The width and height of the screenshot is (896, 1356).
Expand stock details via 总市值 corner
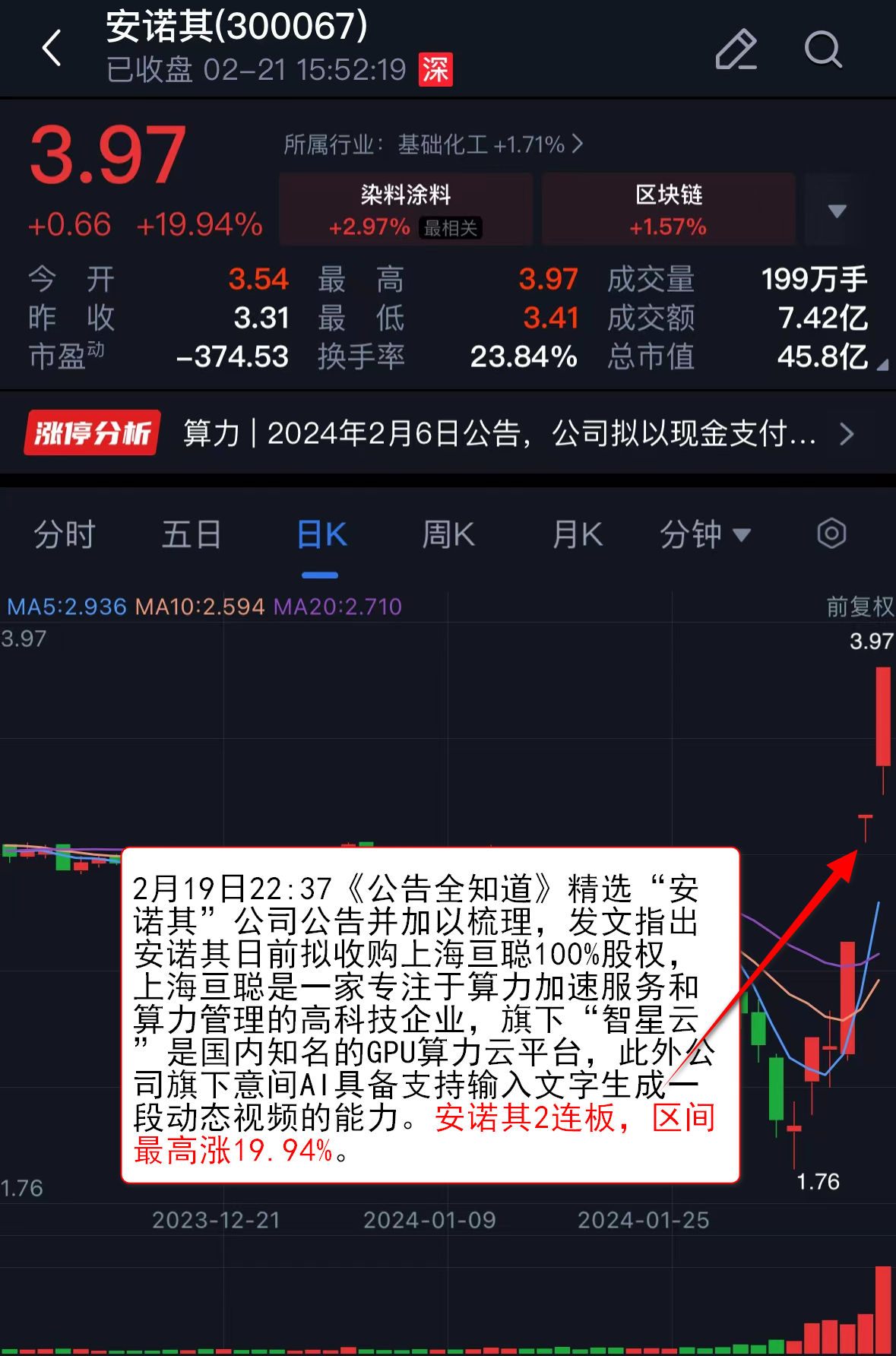[881, 366]
